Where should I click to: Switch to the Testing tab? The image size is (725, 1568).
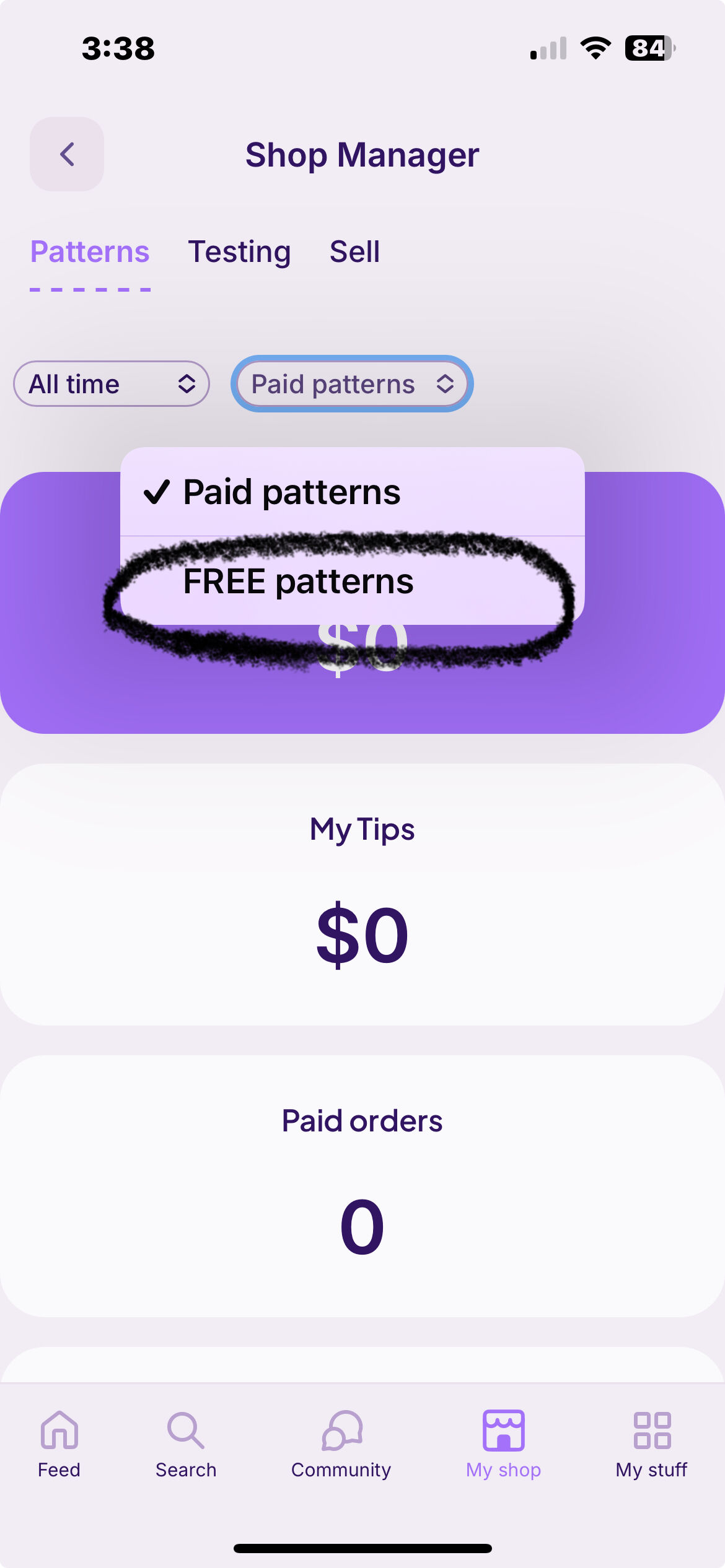pos(239,252)
